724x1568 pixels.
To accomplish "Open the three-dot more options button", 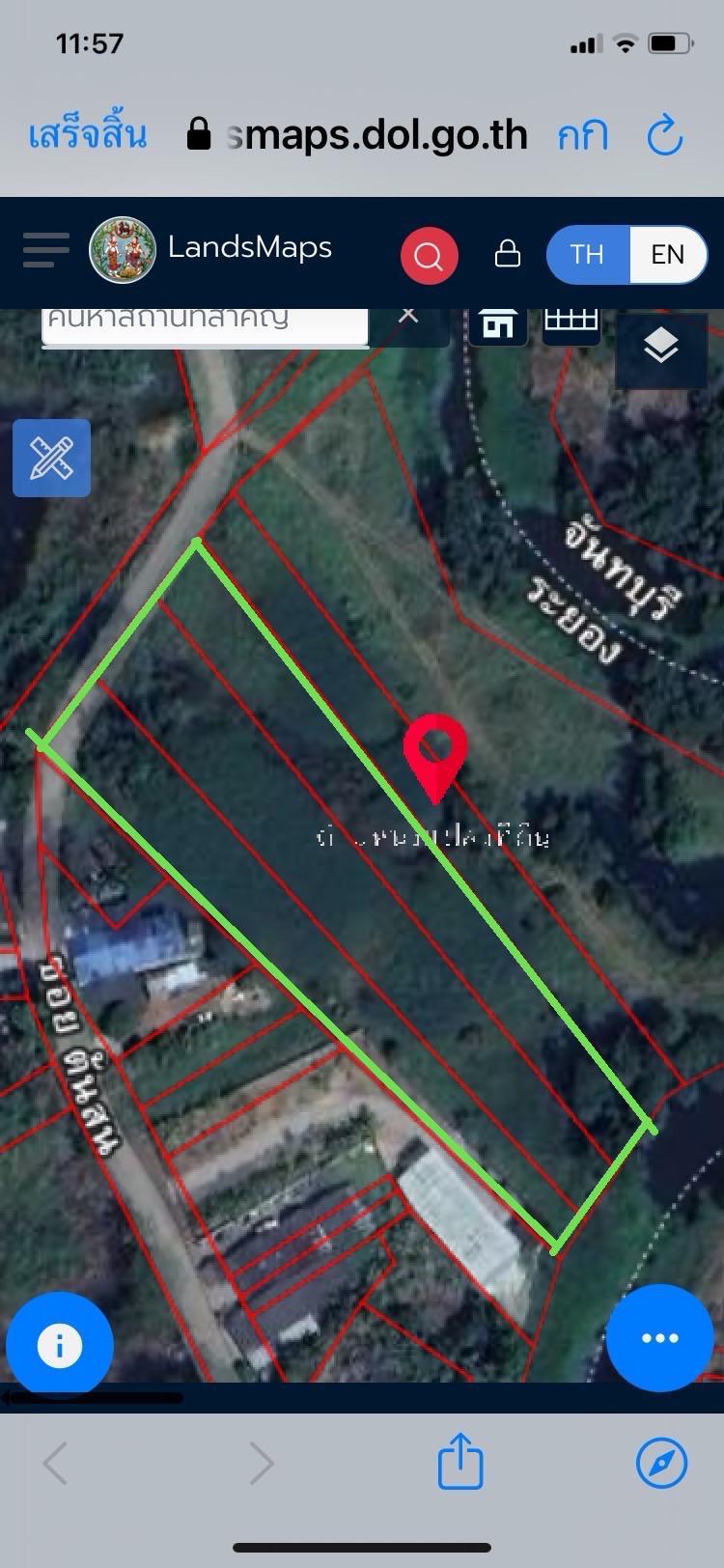I will point(660,1338).
